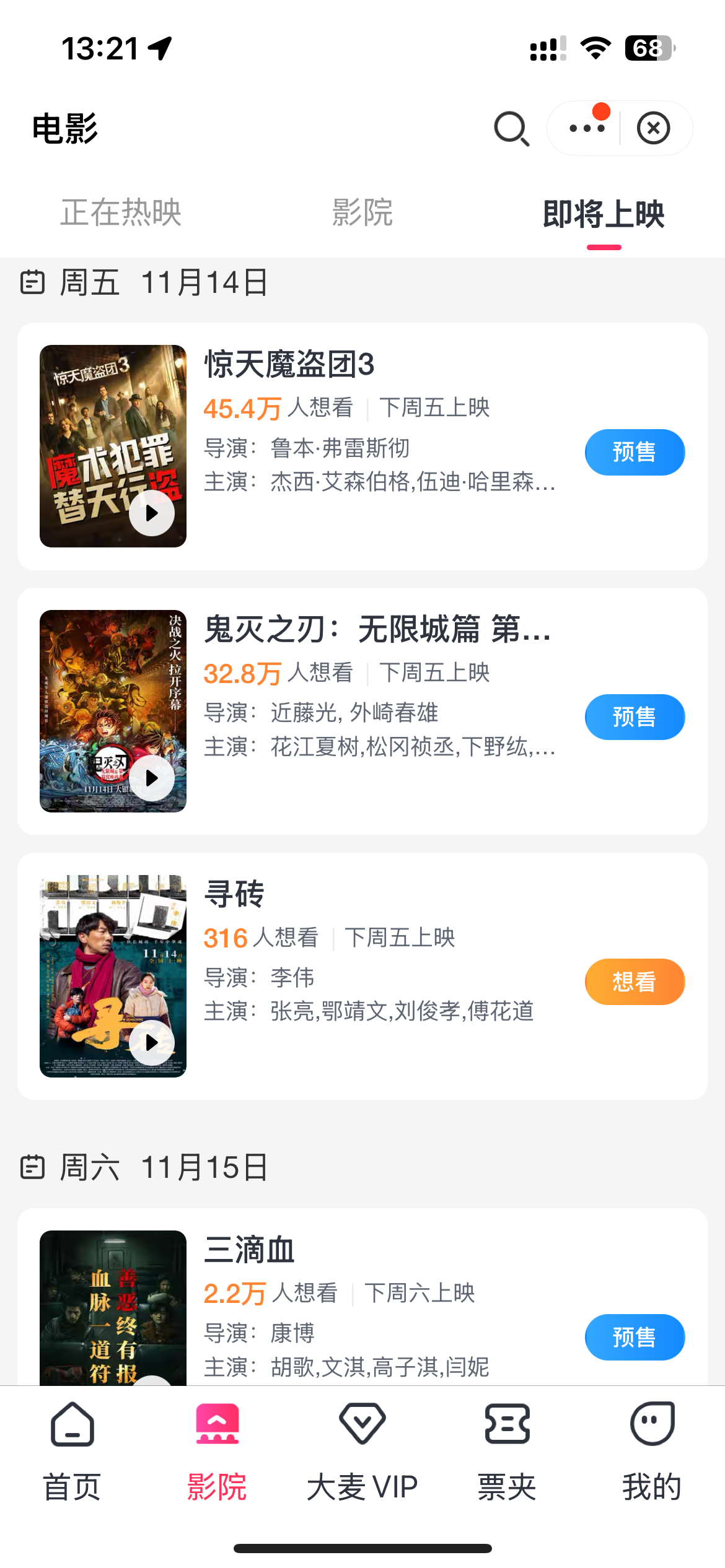Image resolution: width=725 pixels, height=1568 pixels.
Task: Open the 大麦 VIP tab
Action: 362,1450
